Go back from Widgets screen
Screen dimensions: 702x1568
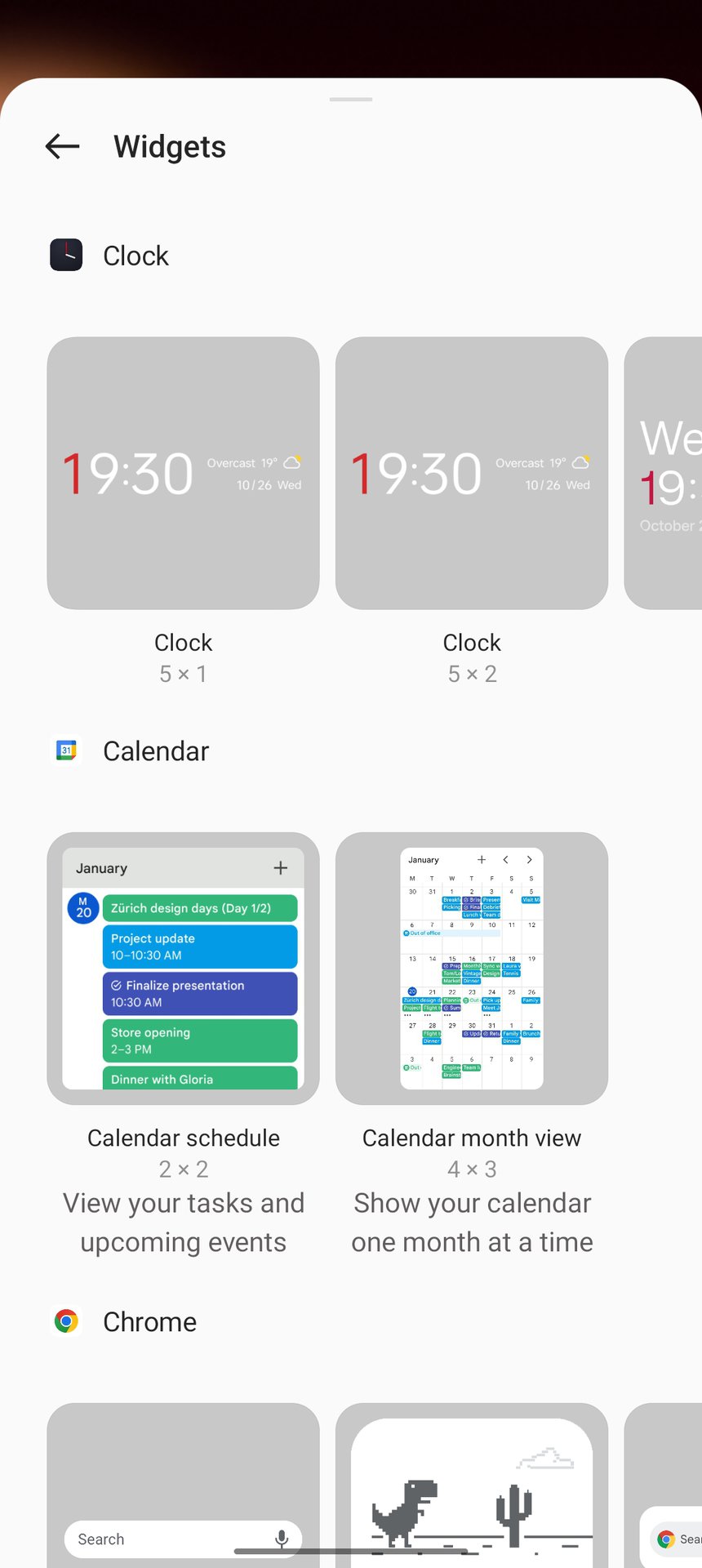click(x=62, y=147)
